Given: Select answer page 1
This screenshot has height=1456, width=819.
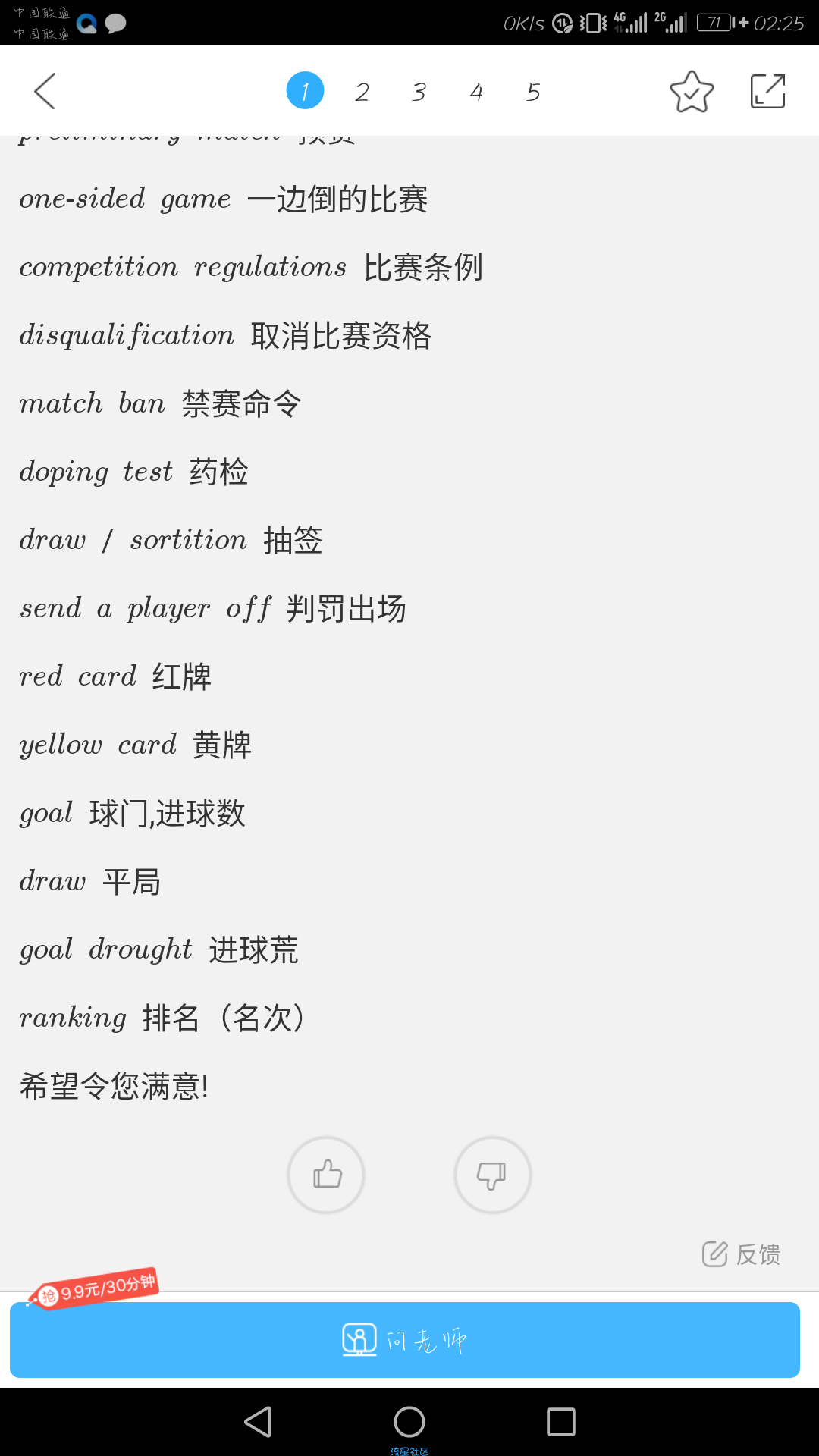Looking at the screenshot, I should tap(305, 91).
